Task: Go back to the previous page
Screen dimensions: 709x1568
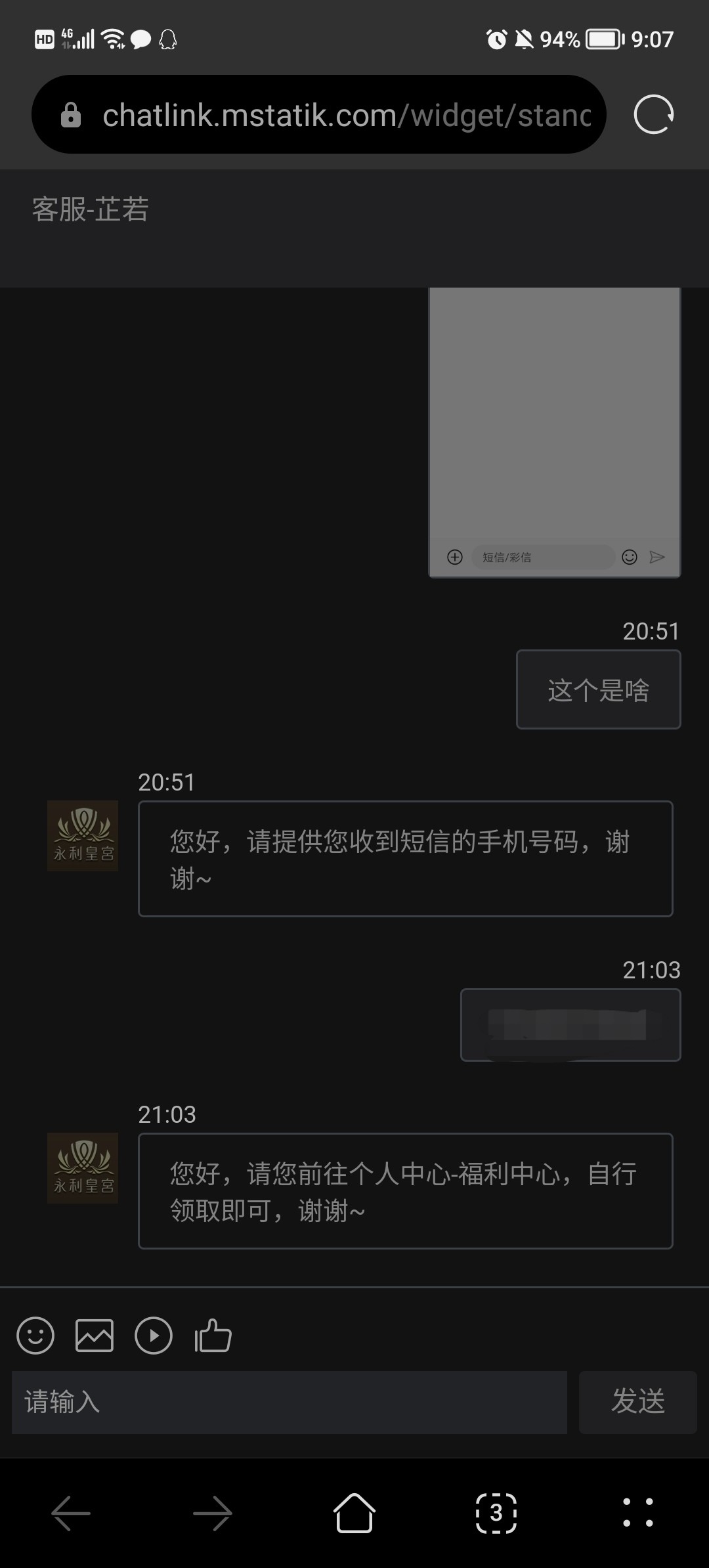Action: tap(71, 1513)
